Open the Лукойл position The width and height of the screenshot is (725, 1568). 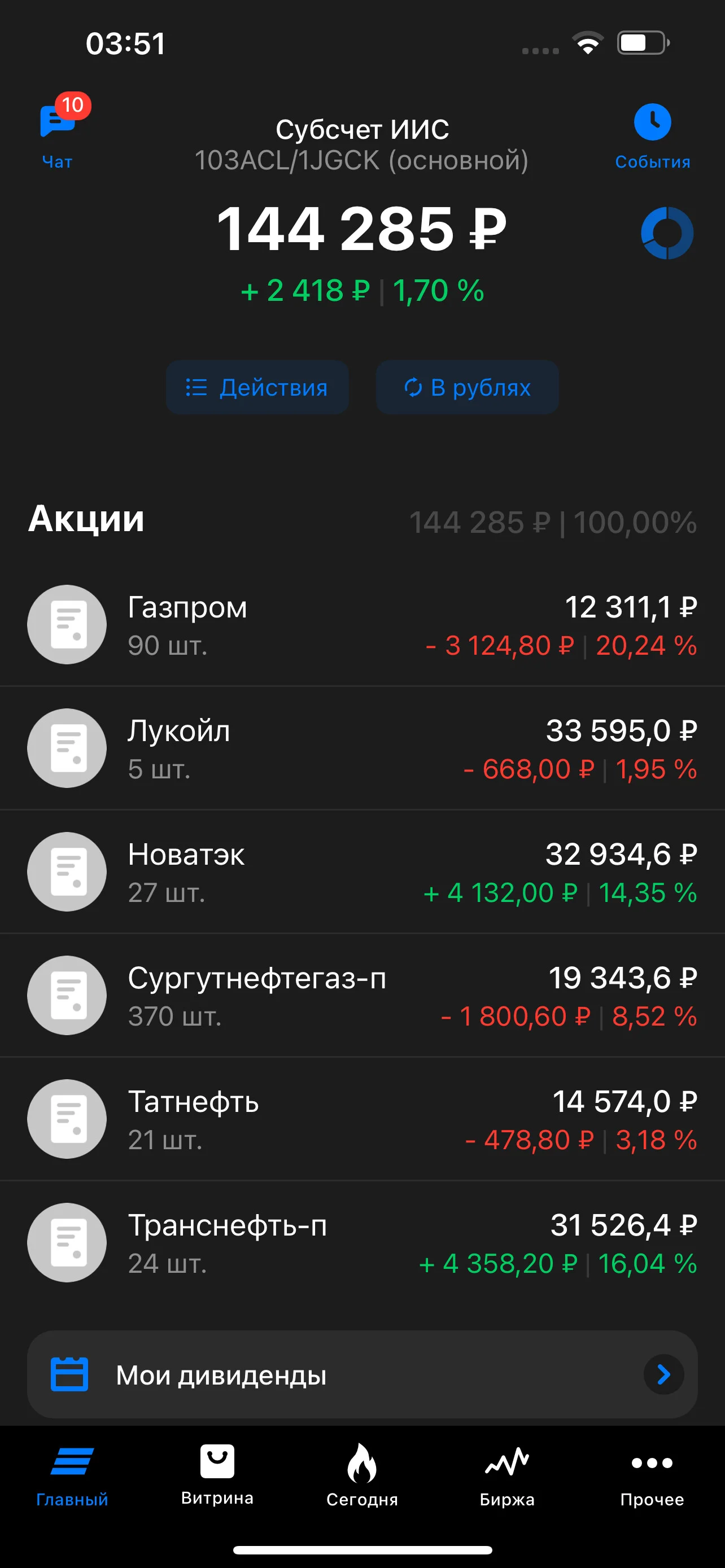click(x=362, y=748)
